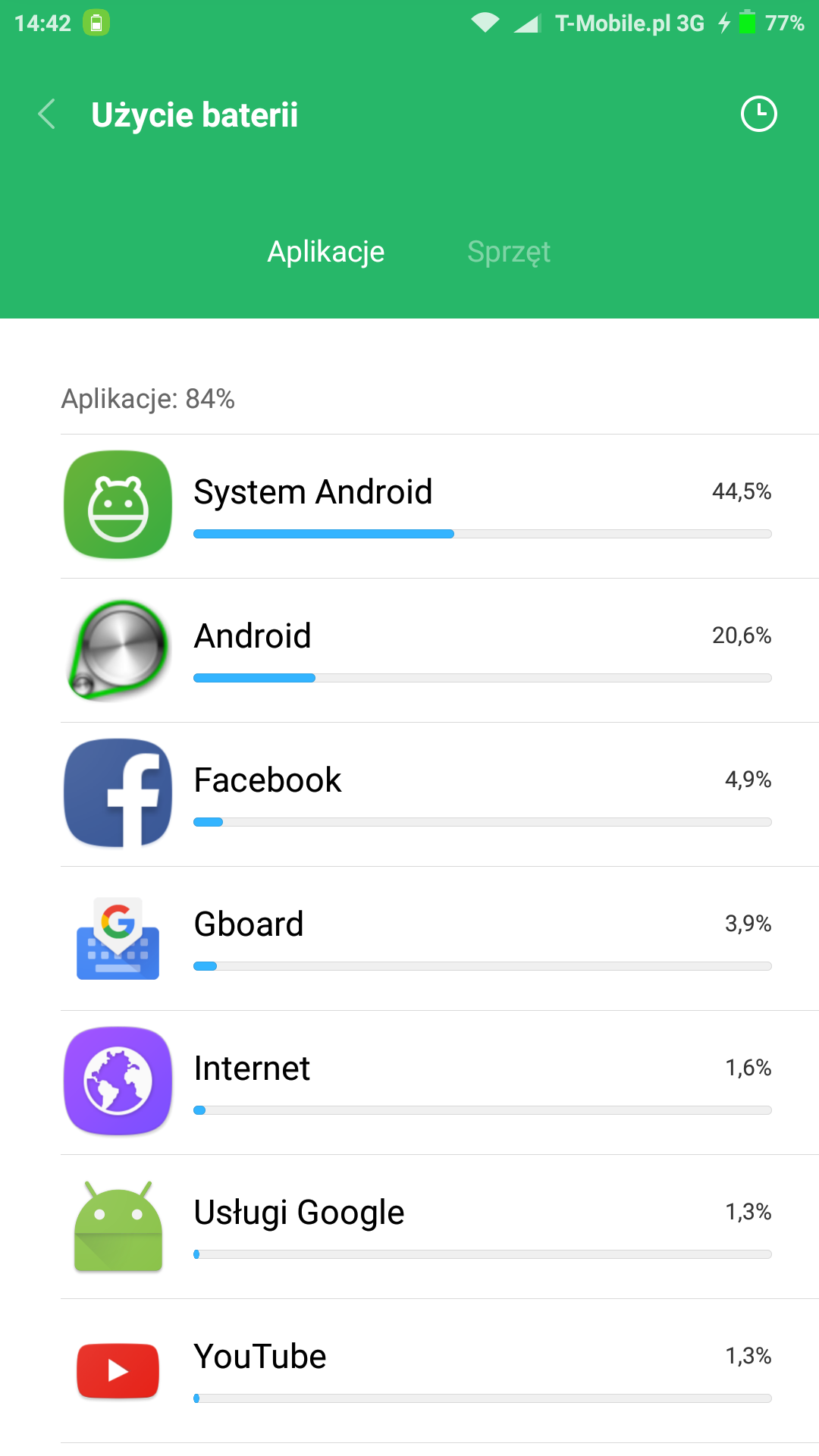View Usługi Google battery usage
The image size is (819, 1456).
440,1226
